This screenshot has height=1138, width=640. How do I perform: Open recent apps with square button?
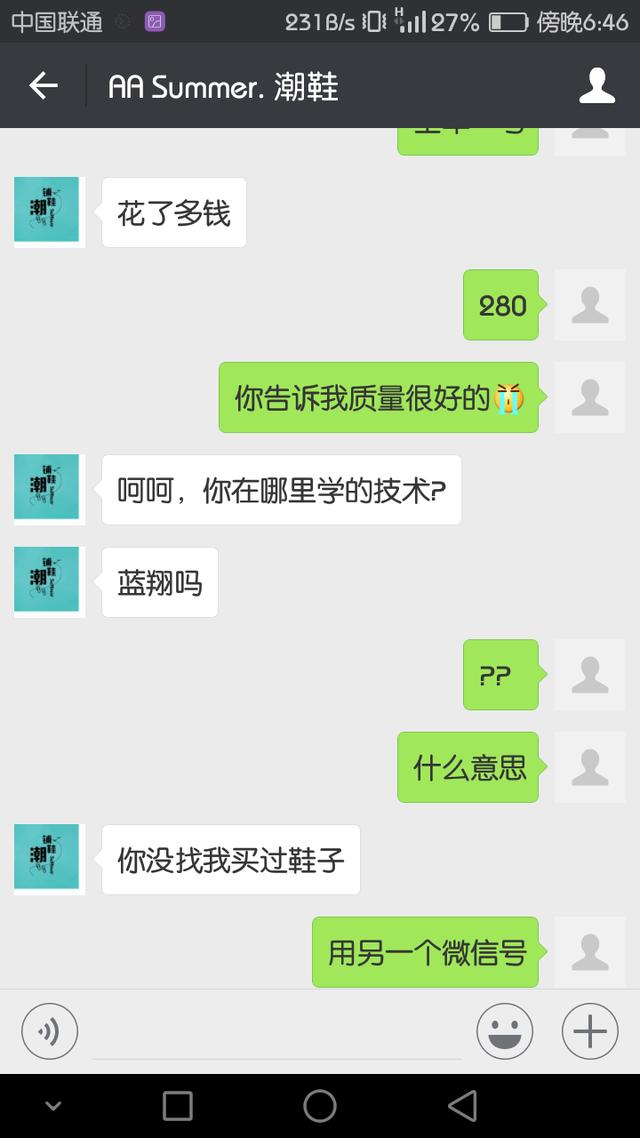(177, 1105)
